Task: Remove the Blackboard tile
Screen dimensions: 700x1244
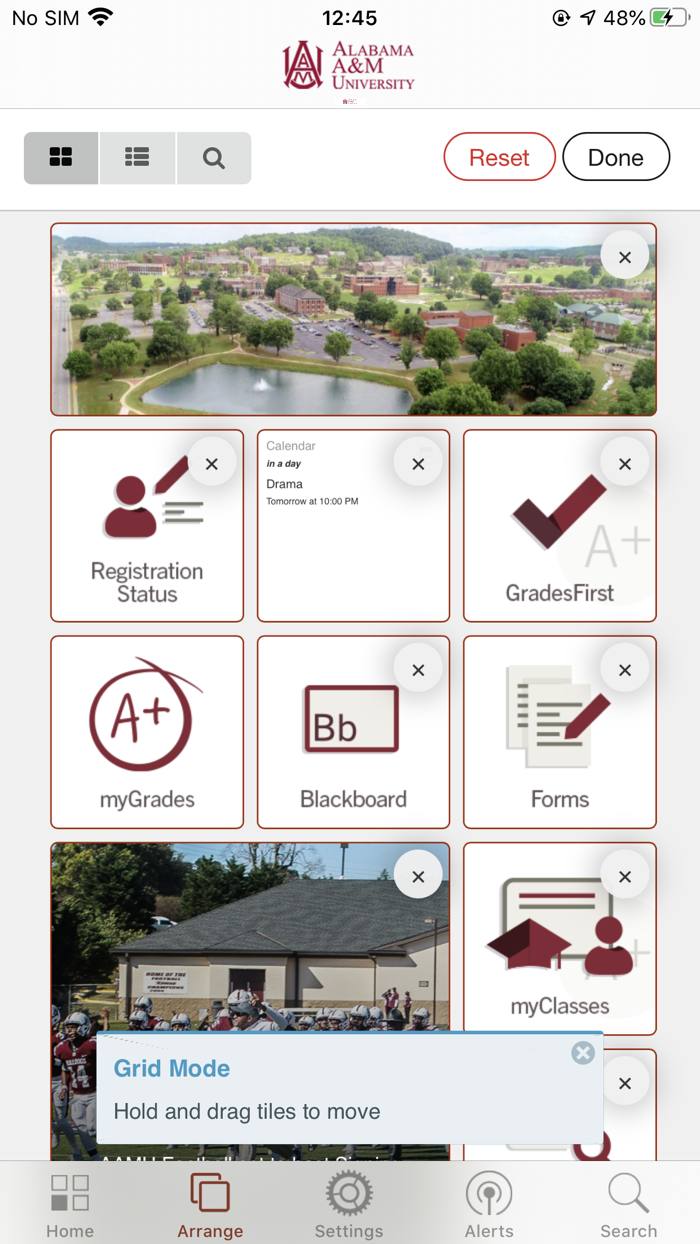Action: pyautogui.click(x=418, y=670)
